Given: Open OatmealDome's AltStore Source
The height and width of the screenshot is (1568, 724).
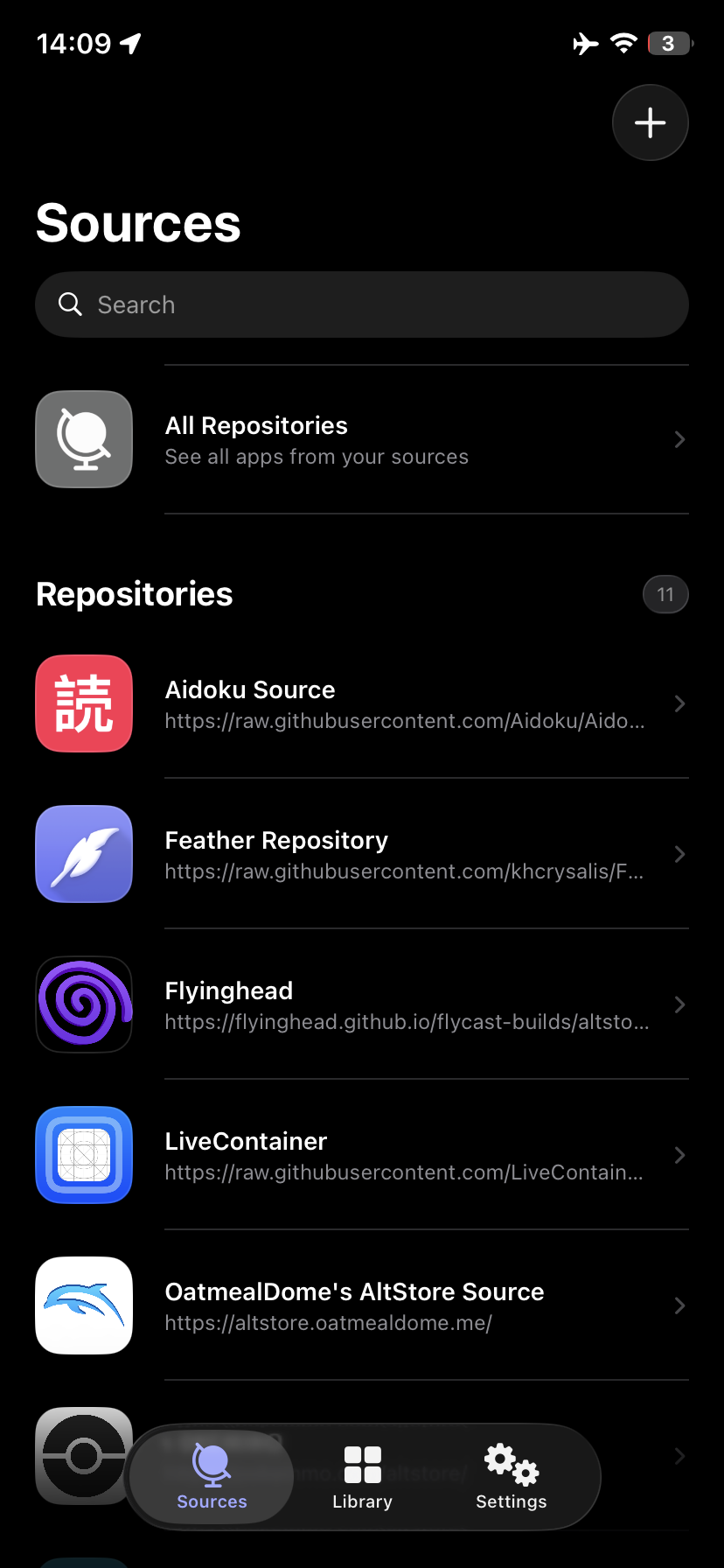Looking at the screenshot, I should click(x=362, y=1306).
